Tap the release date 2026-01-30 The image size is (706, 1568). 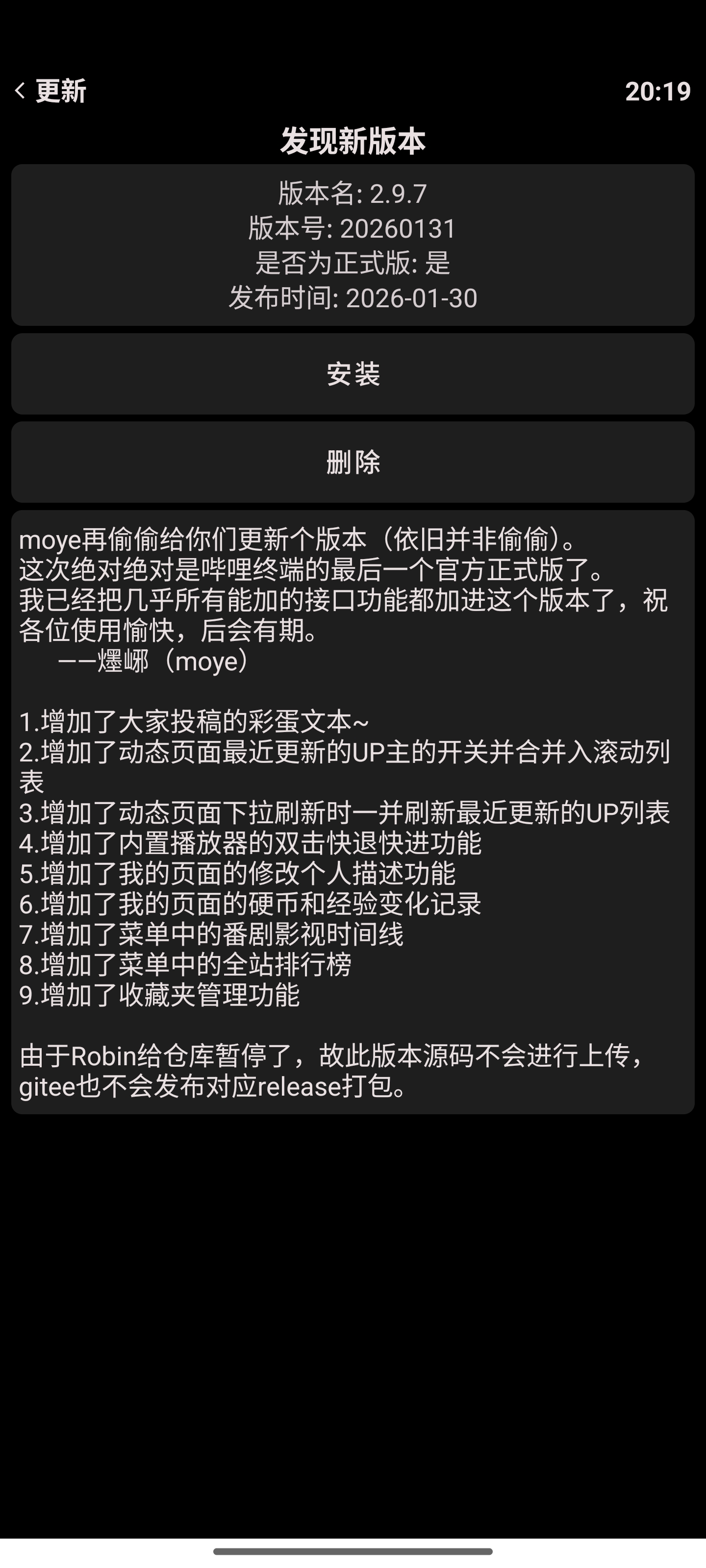click(x=353, y=297)
